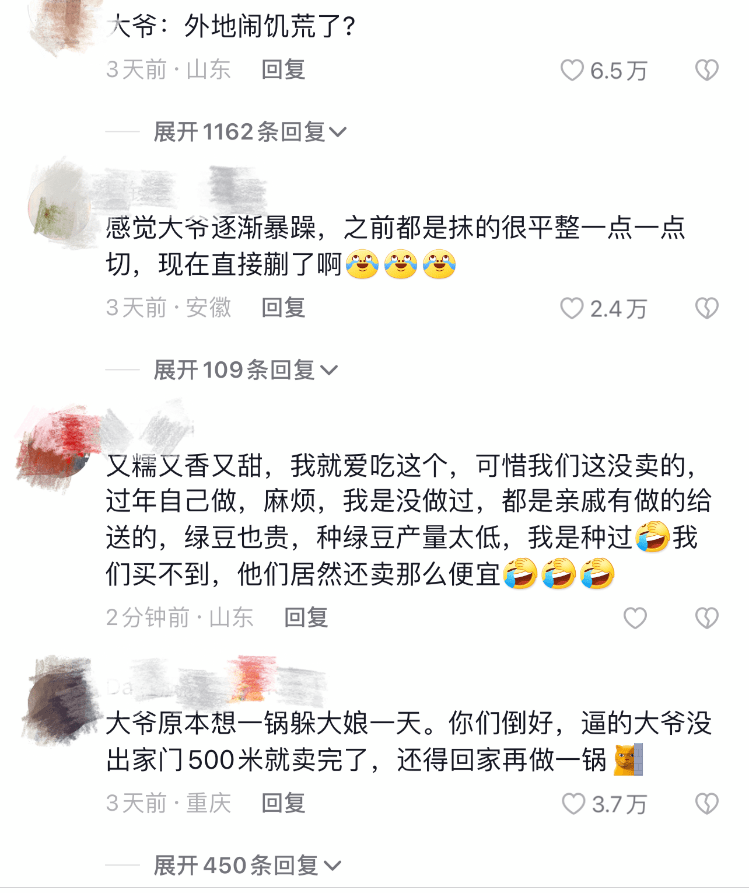749x893 pixels.
Task: Like the comment with 2.4万 likes
Action: pyautogui.click(x=572, y=308)
